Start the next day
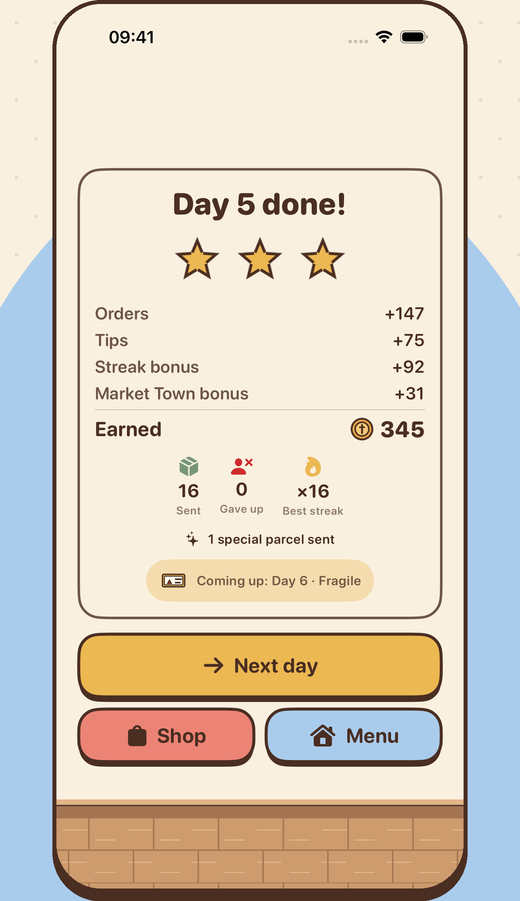The image size is (520, 901). tap(260, 666)
